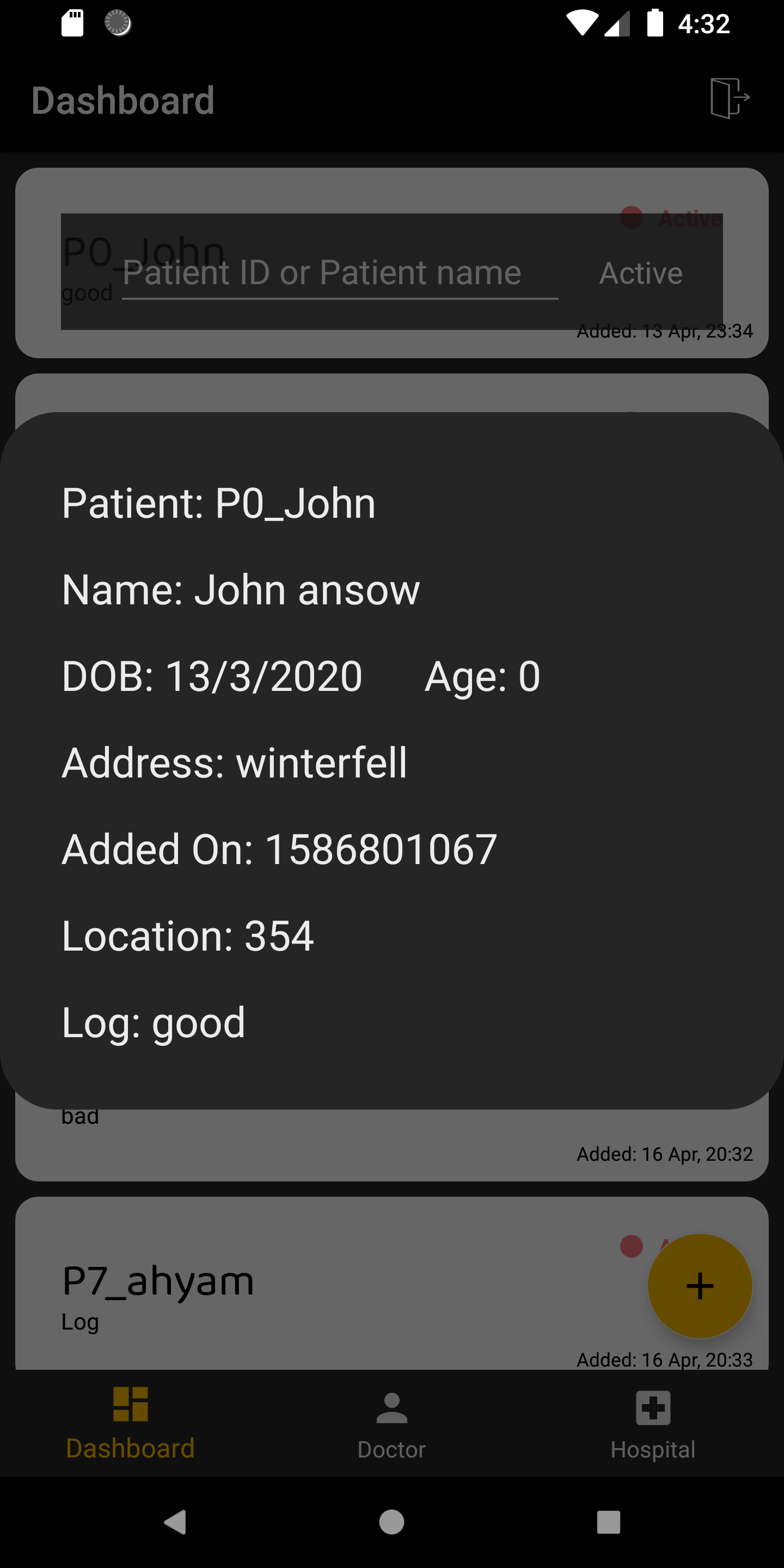Viewport: 784px width, 1568px height.
Task: Add a new patient with the plus button
Action: click(x=700, y=1285)
